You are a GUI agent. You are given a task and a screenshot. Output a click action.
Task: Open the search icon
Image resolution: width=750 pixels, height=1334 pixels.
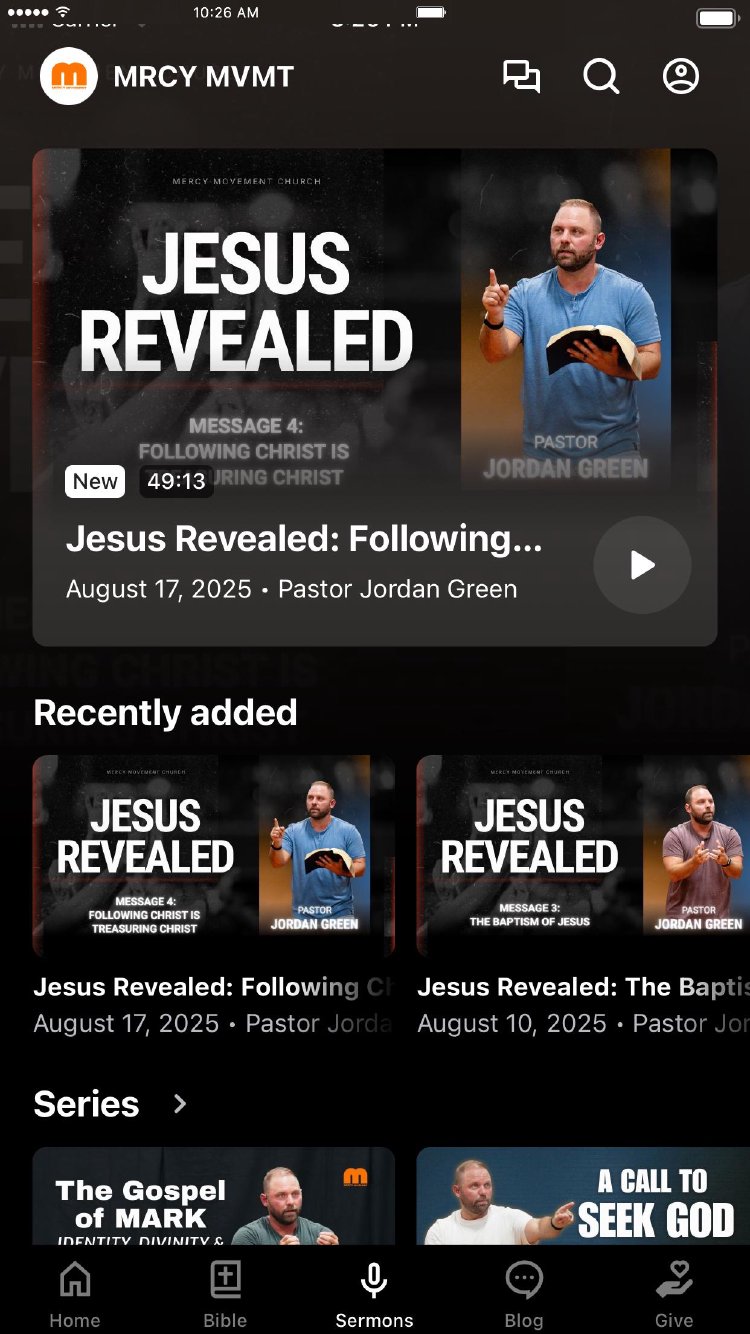pos(601,76)
